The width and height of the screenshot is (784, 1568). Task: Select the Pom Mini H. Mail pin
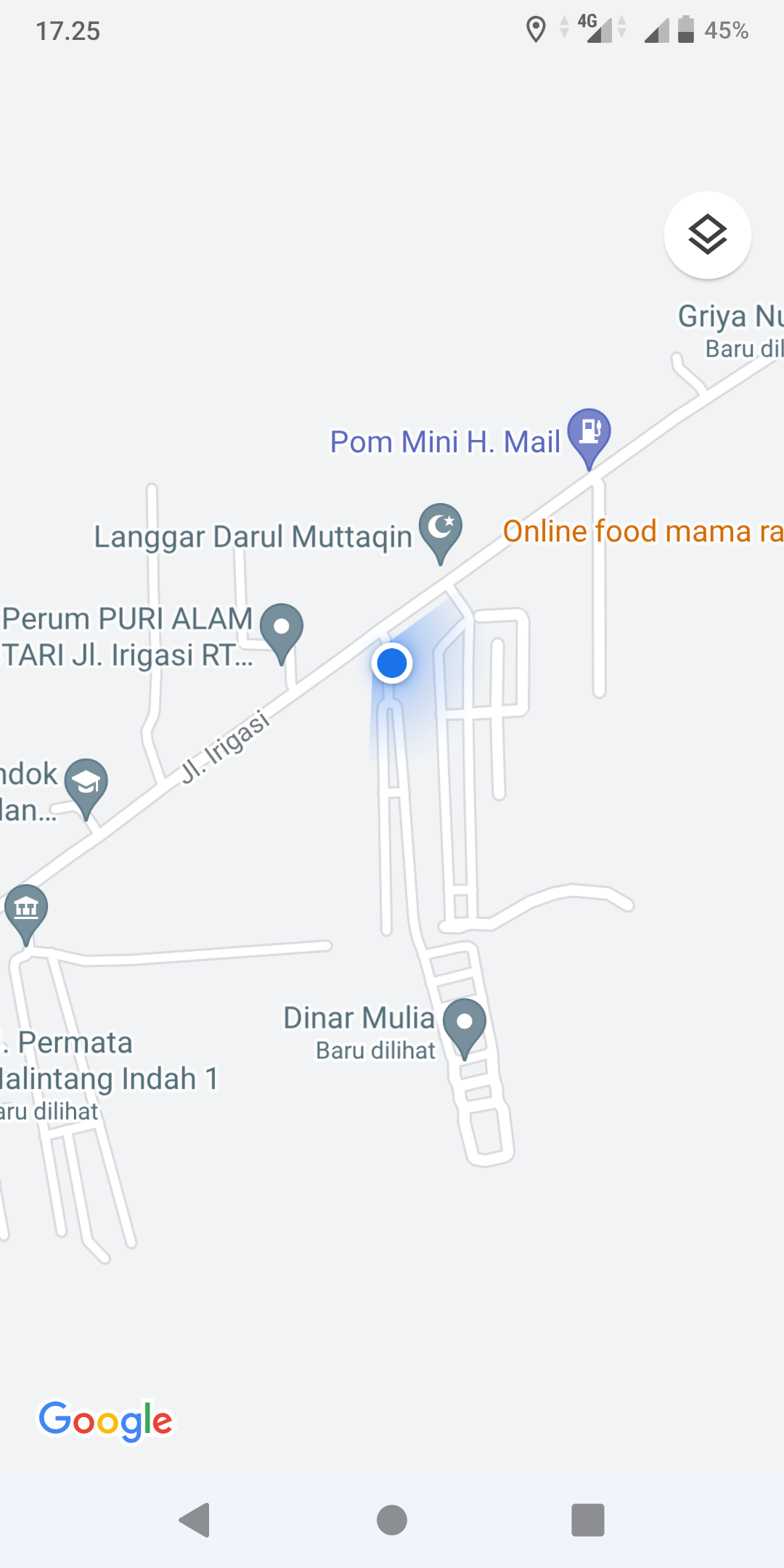pyautogui.click(x=589, y=433)
